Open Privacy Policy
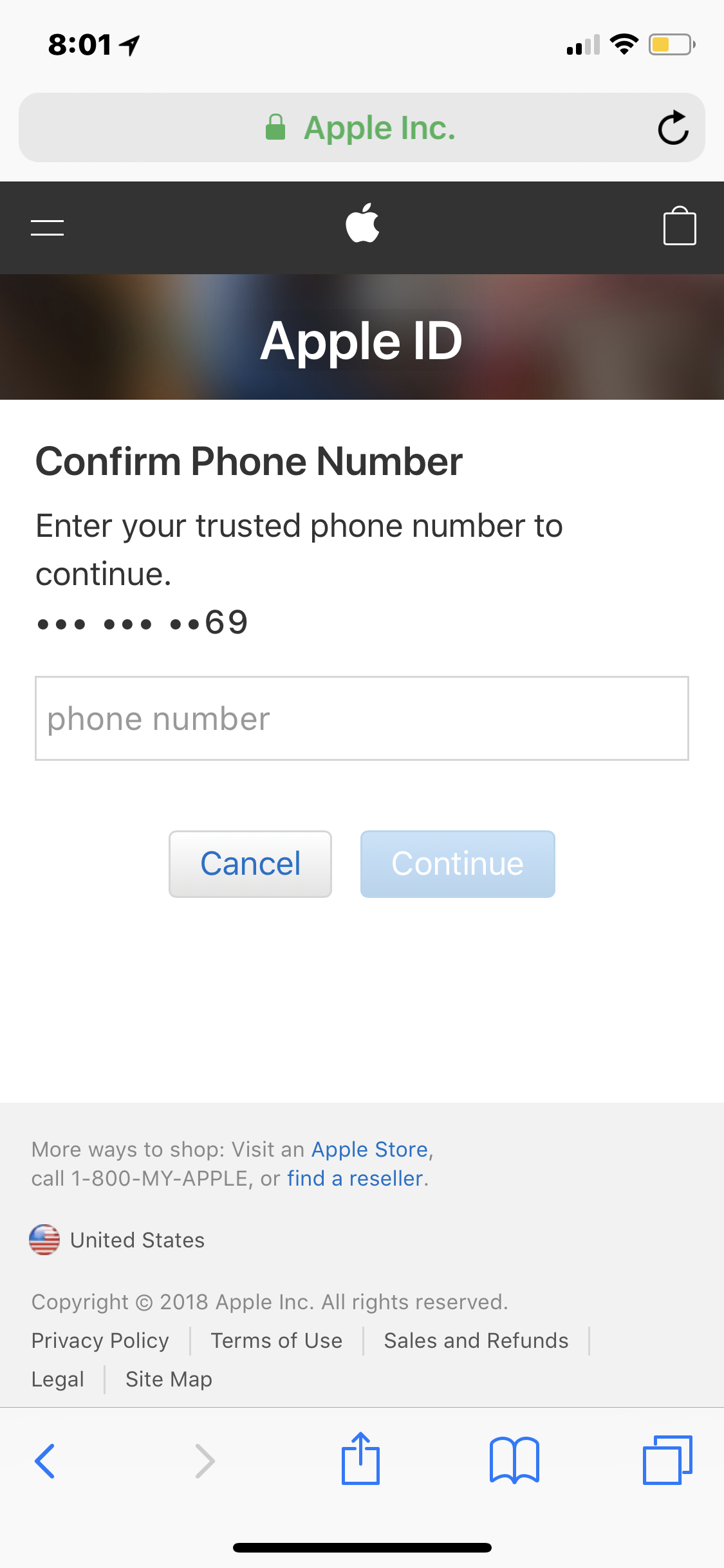The width and height of the screenshot is (724, 1568). [x=100, y=1341]
